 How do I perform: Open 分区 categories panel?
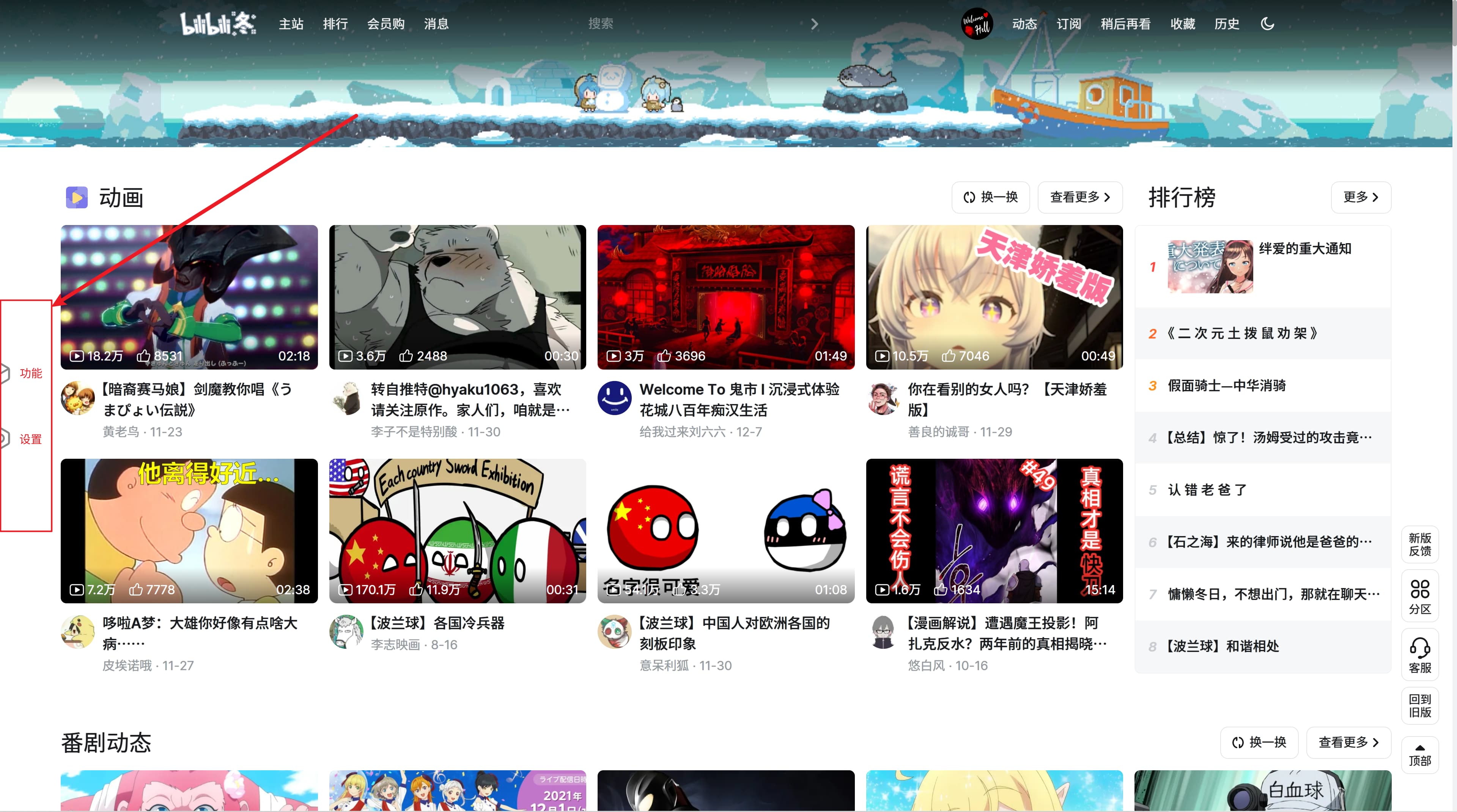[x=1419, y=596]
